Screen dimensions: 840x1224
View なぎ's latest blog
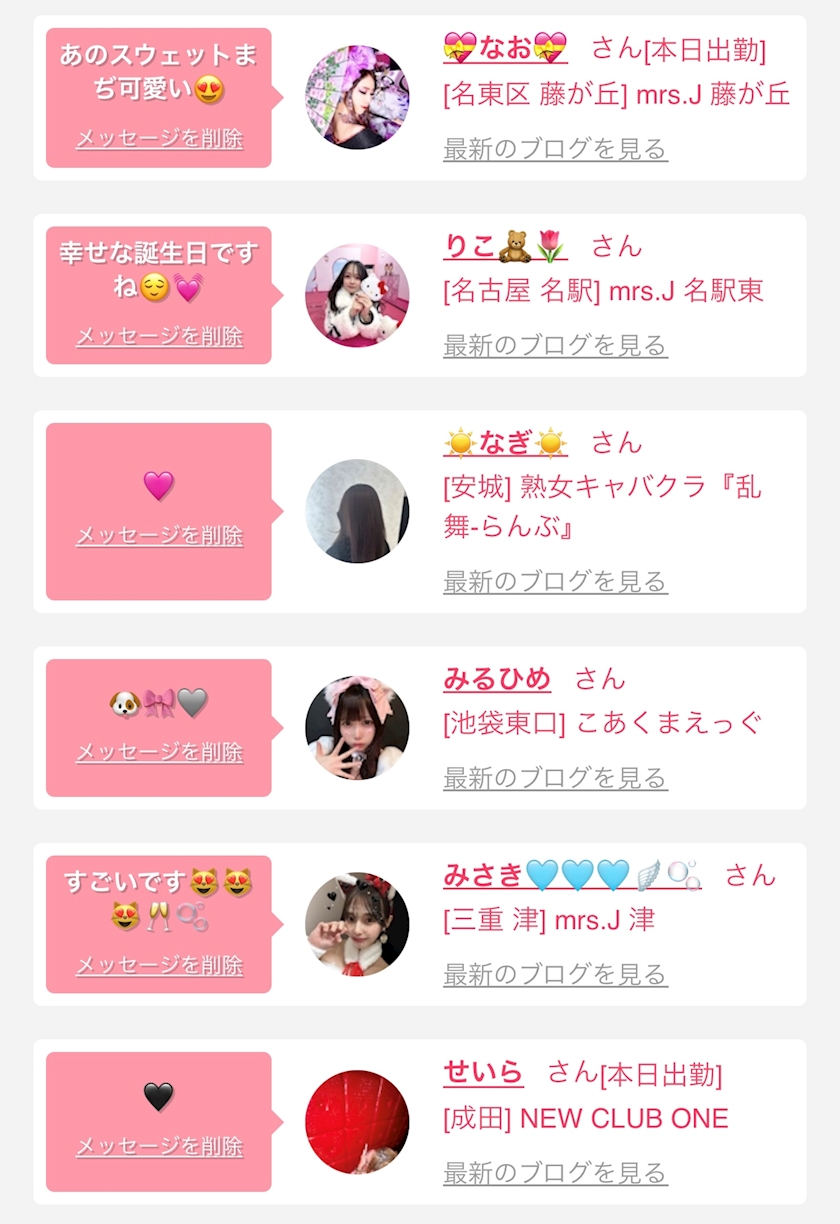tap(555, 581)
